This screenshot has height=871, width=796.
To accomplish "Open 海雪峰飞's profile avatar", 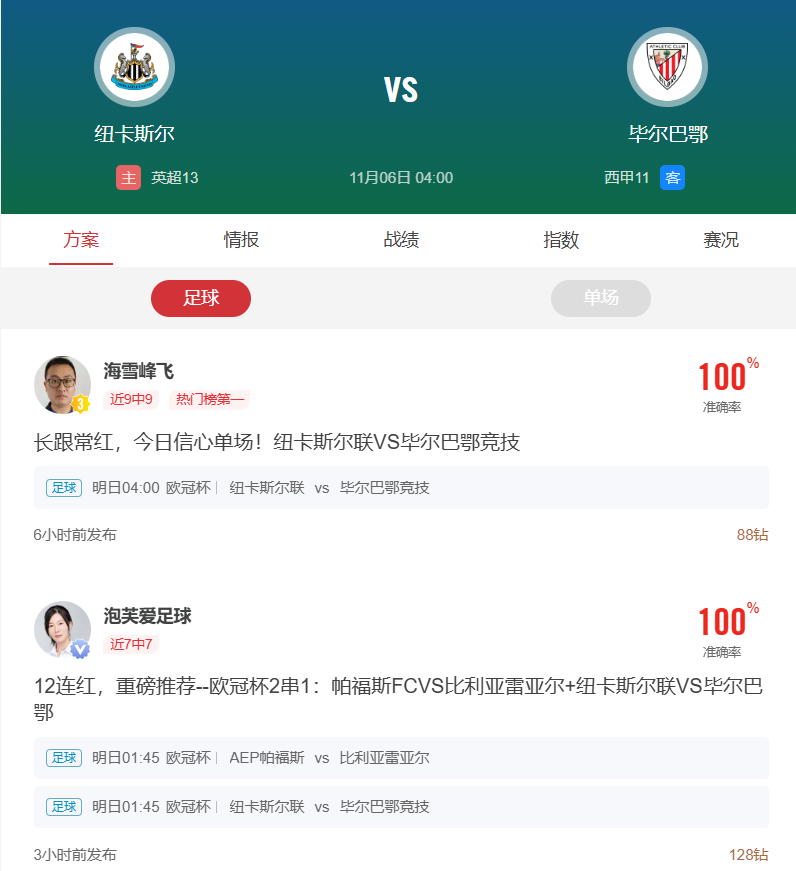I will (x=62, y=384).
